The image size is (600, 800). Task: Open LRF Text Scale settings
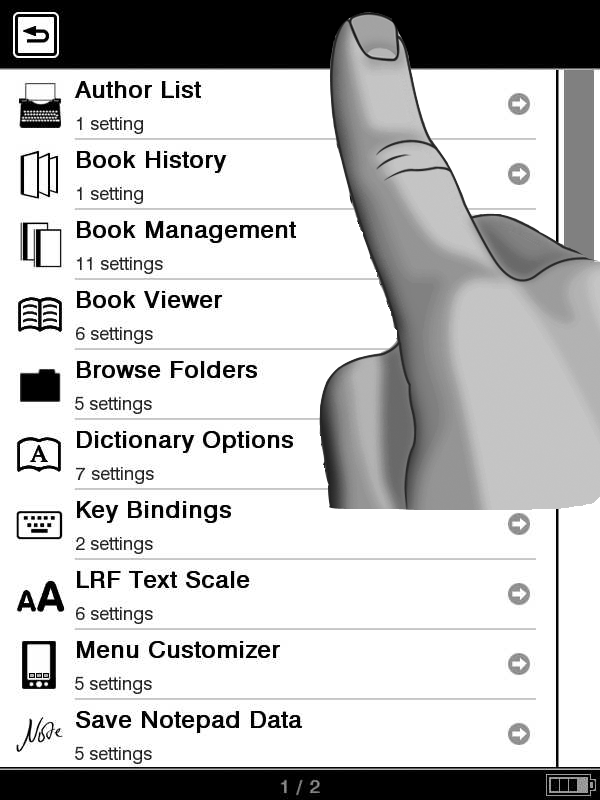(x=162, y=594)
